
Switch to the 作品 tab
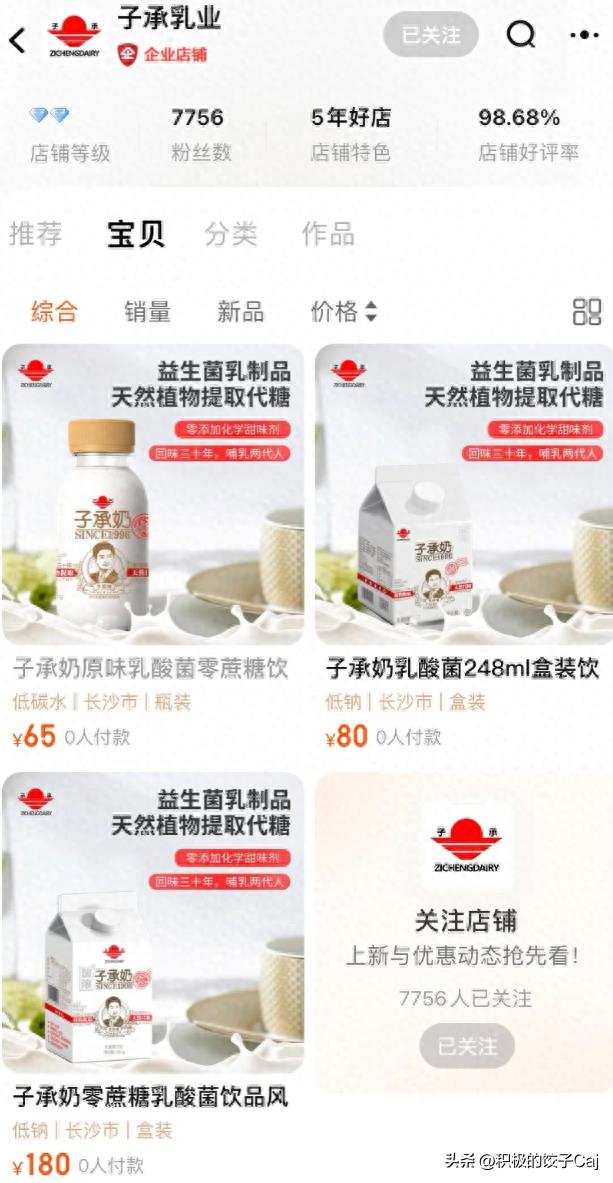[x=328, y=234]
